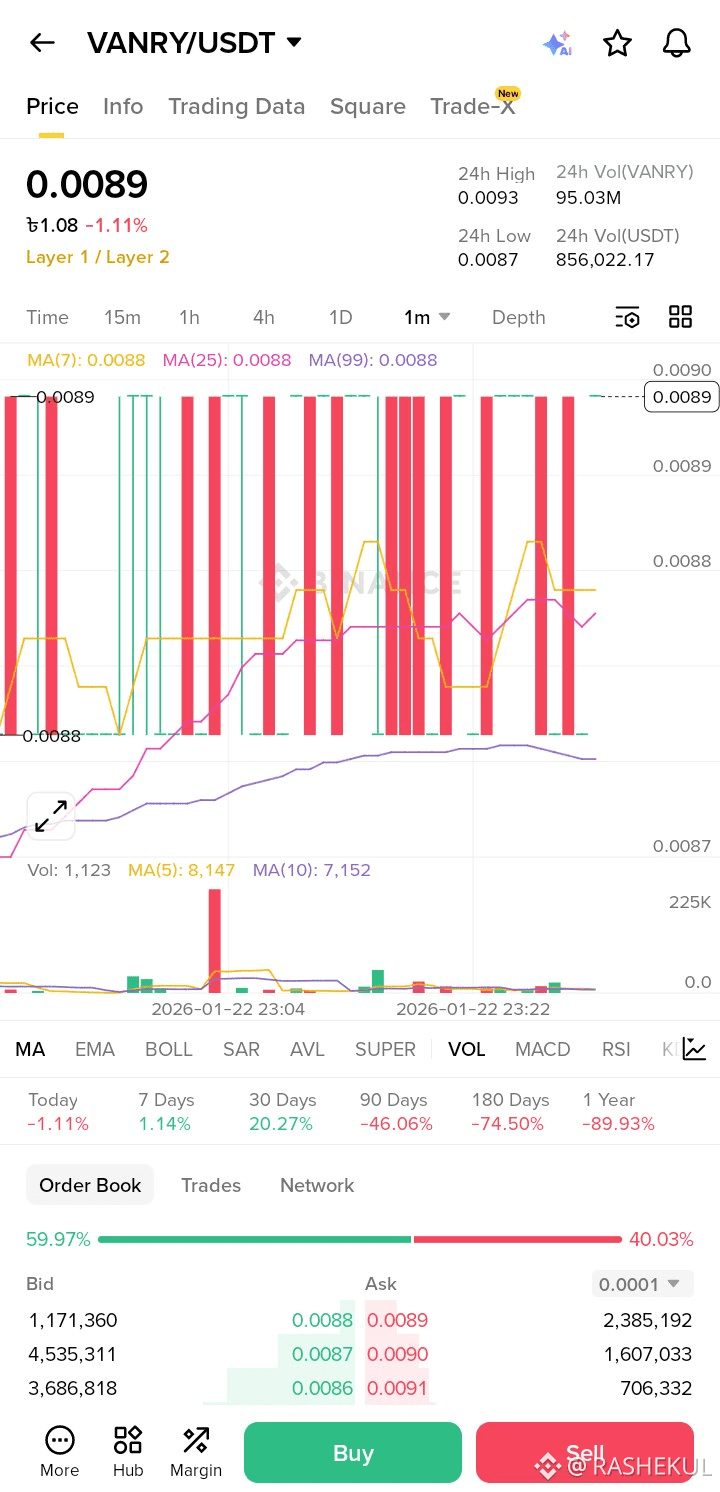Add pair to favorites with star
Image resolution: width=720 pixels, height=1492 pixels.
coord(617,44)
